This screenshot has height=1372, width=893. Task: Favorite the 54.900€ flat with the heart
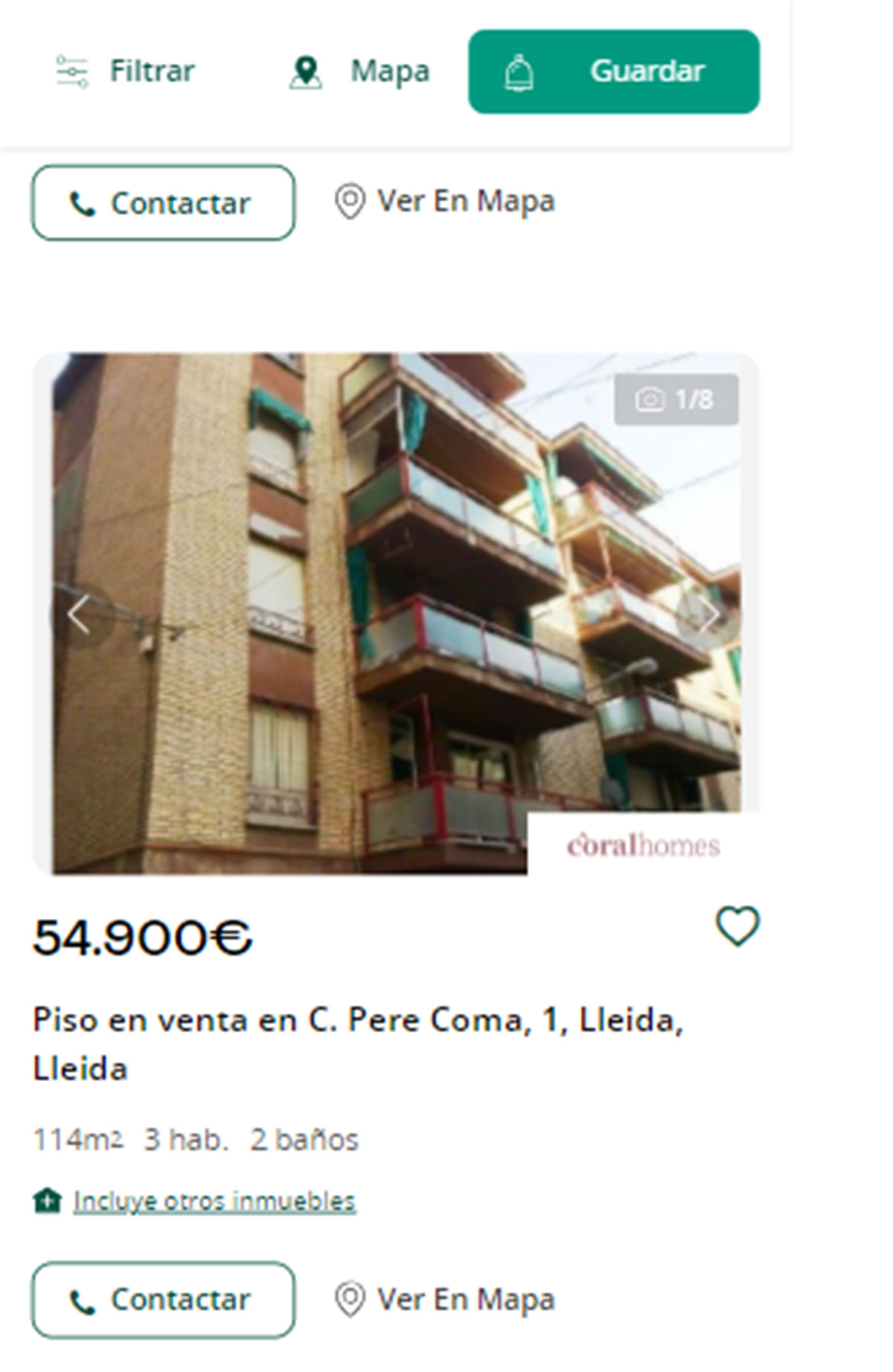[737, 926]
